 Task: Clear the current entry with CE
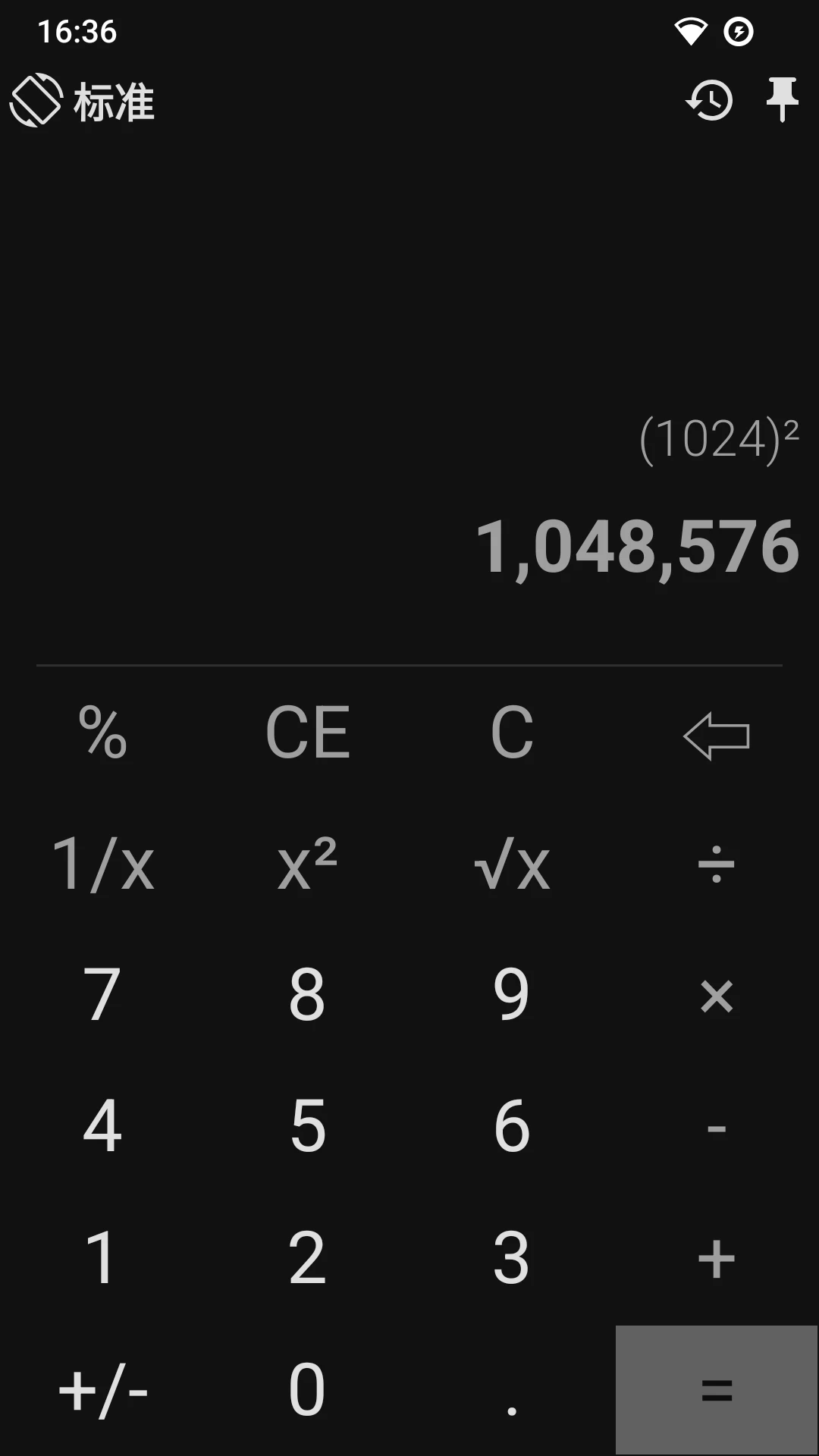[x=307, y=733]
